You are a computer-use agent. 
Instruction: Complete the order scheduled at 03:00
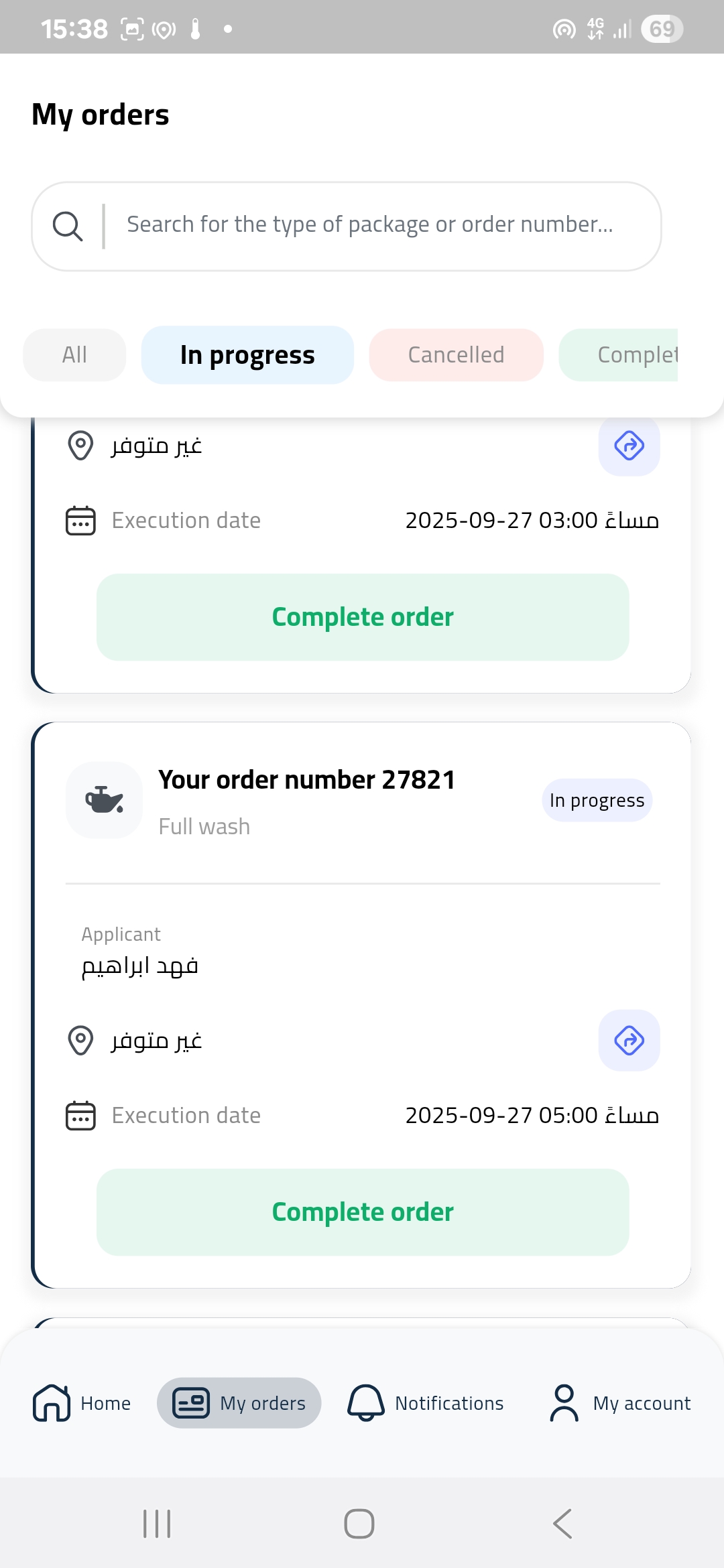click(x=363, y=617)
